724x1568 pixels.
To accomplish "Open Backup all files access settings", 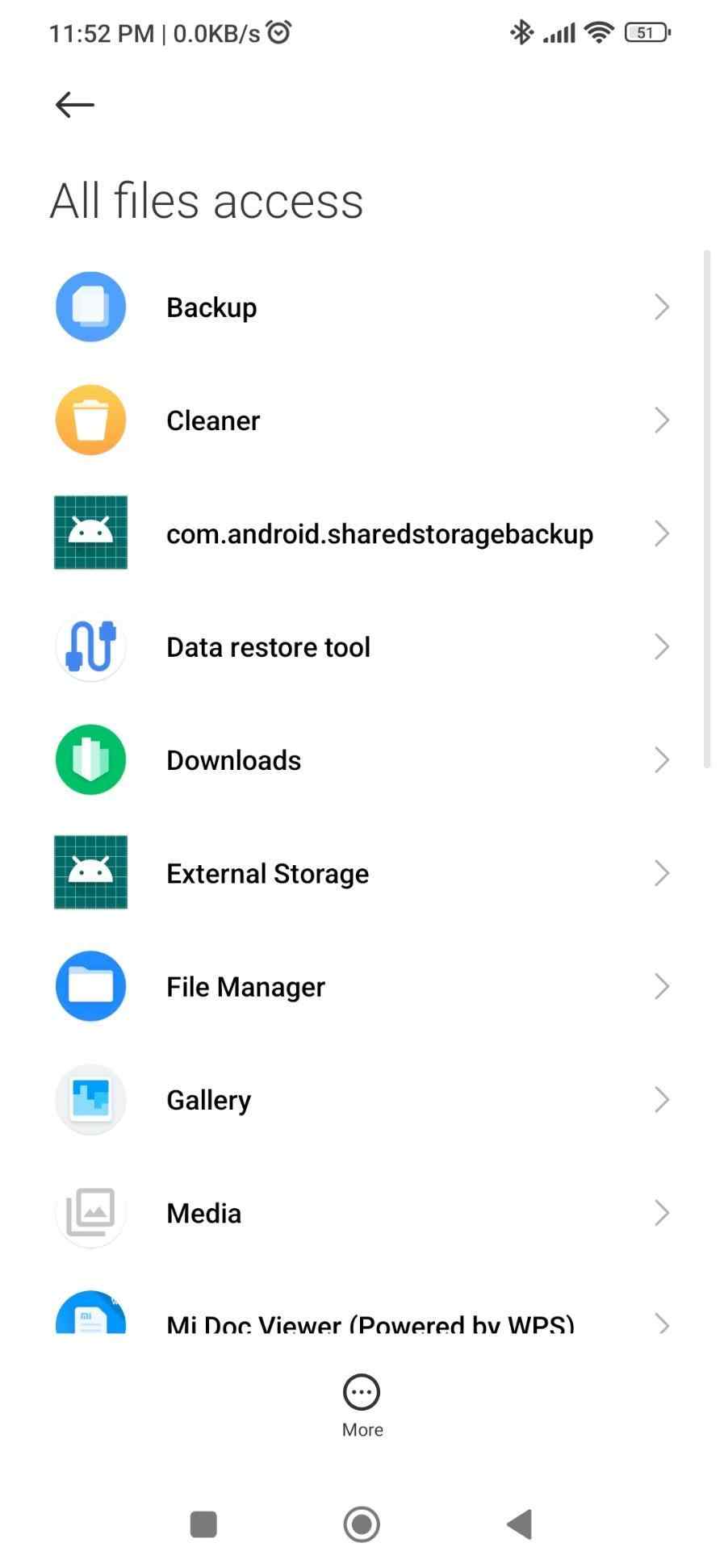I will [x=362, y=307].
